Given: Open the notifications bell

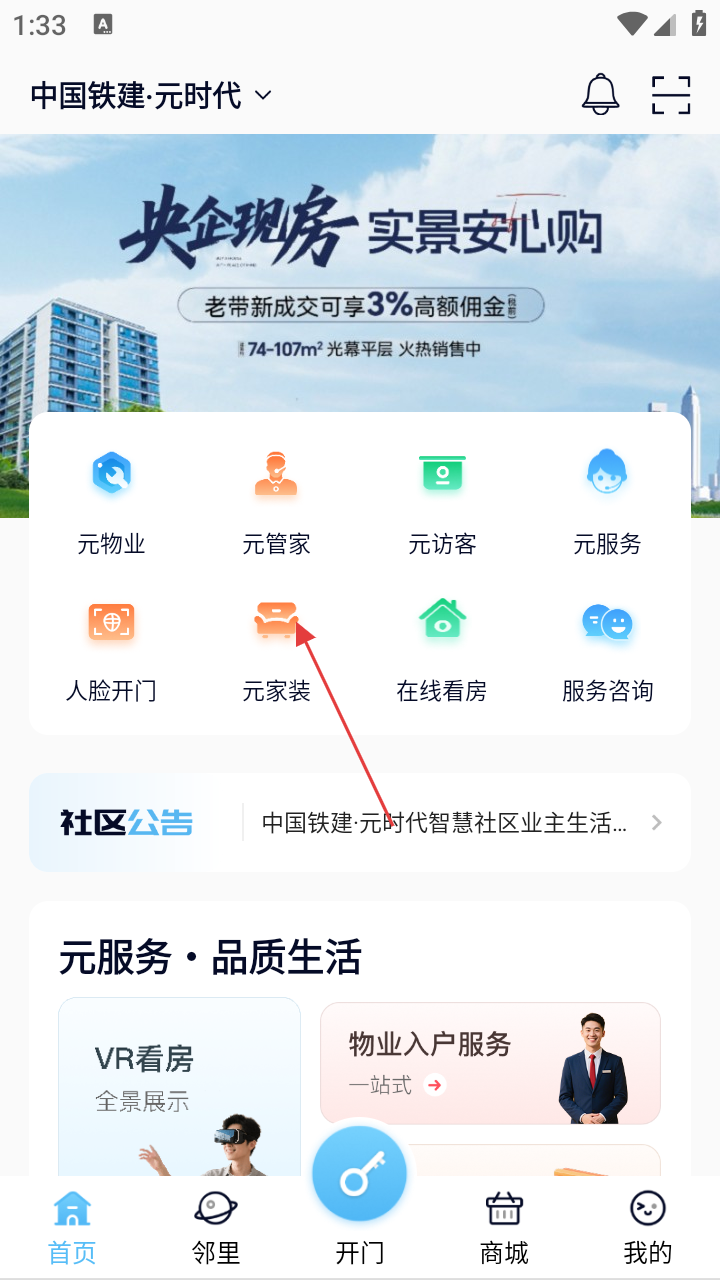Looking at the screenshot, I should [x=601, y=94].
